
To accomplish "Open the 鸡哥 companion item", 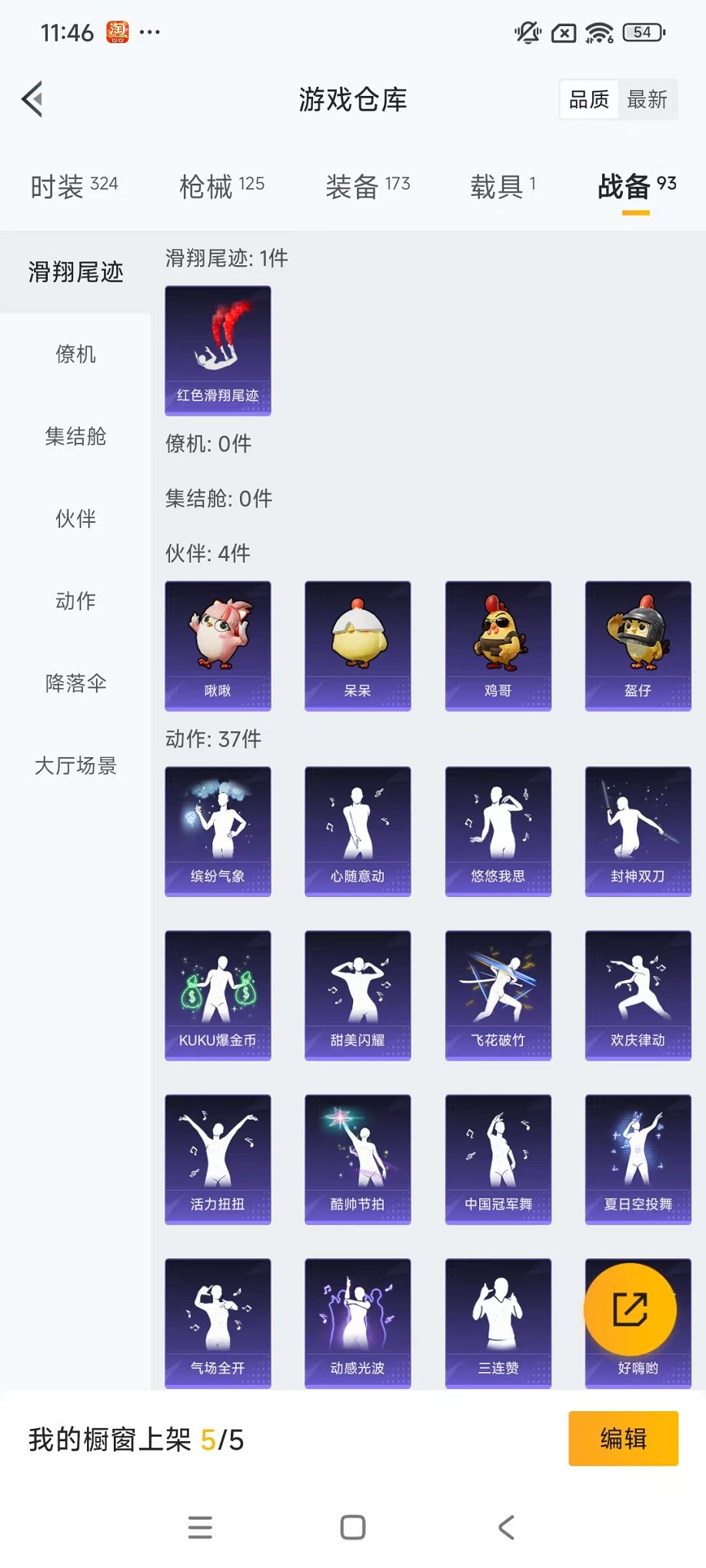I will click(x=498, y=646).
